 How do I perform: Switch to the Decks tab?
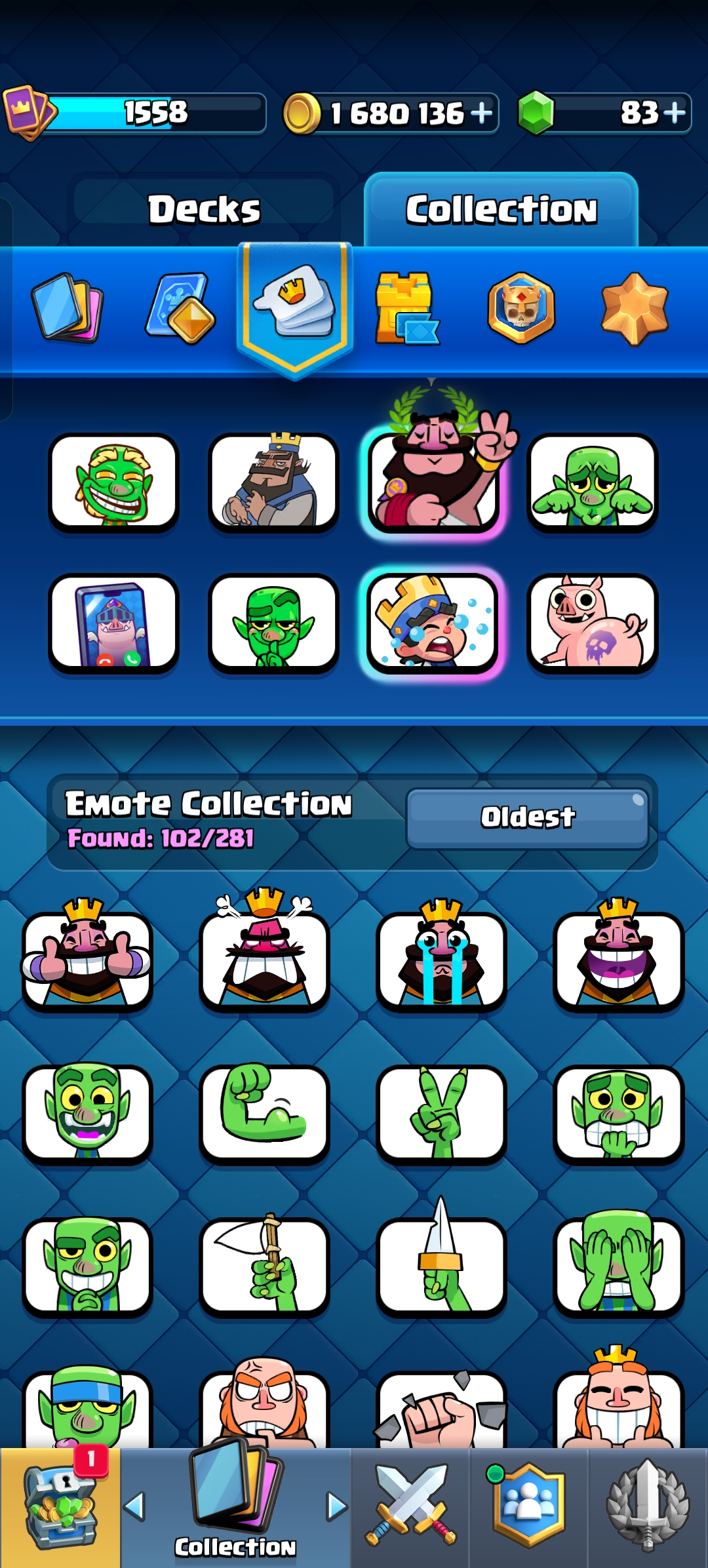click(203, 209)
